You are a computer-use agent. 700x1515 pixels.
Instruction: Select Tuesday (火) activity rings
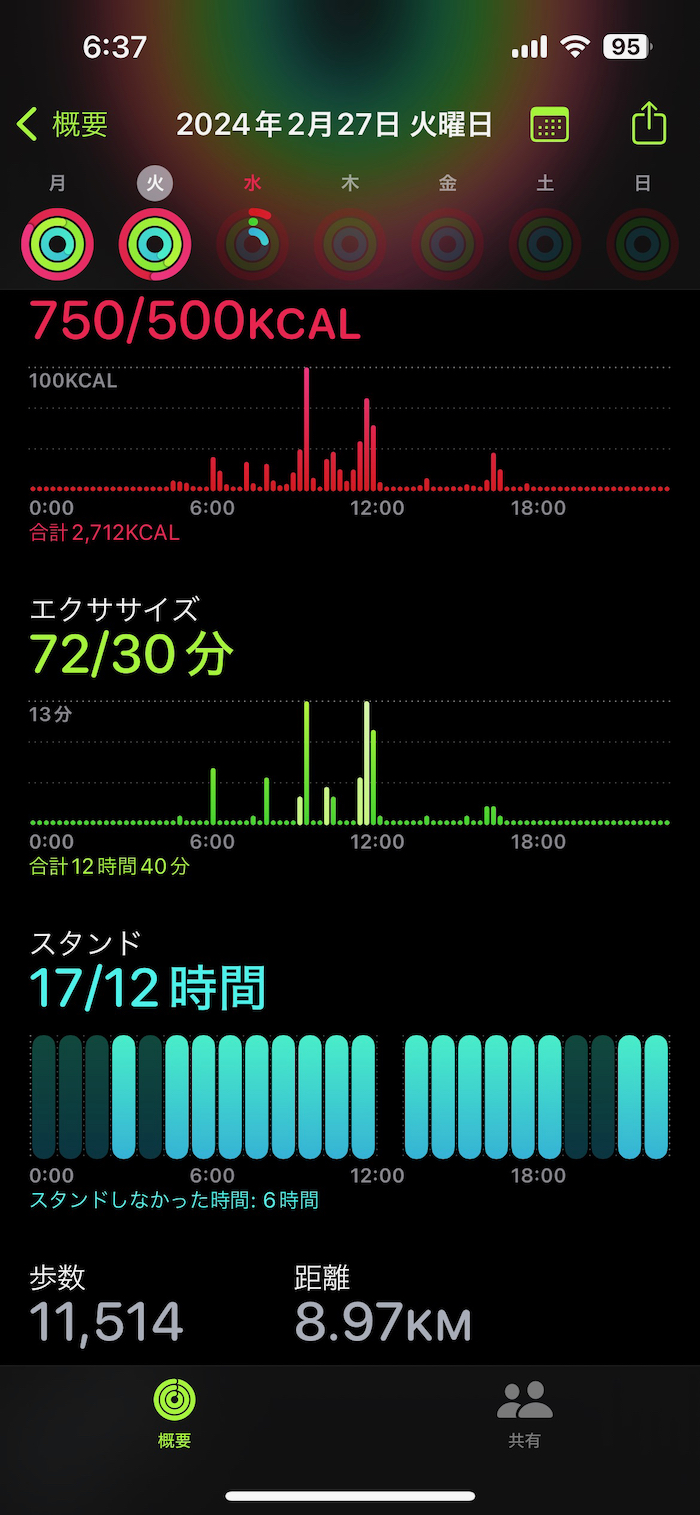[x=155, y=244]
